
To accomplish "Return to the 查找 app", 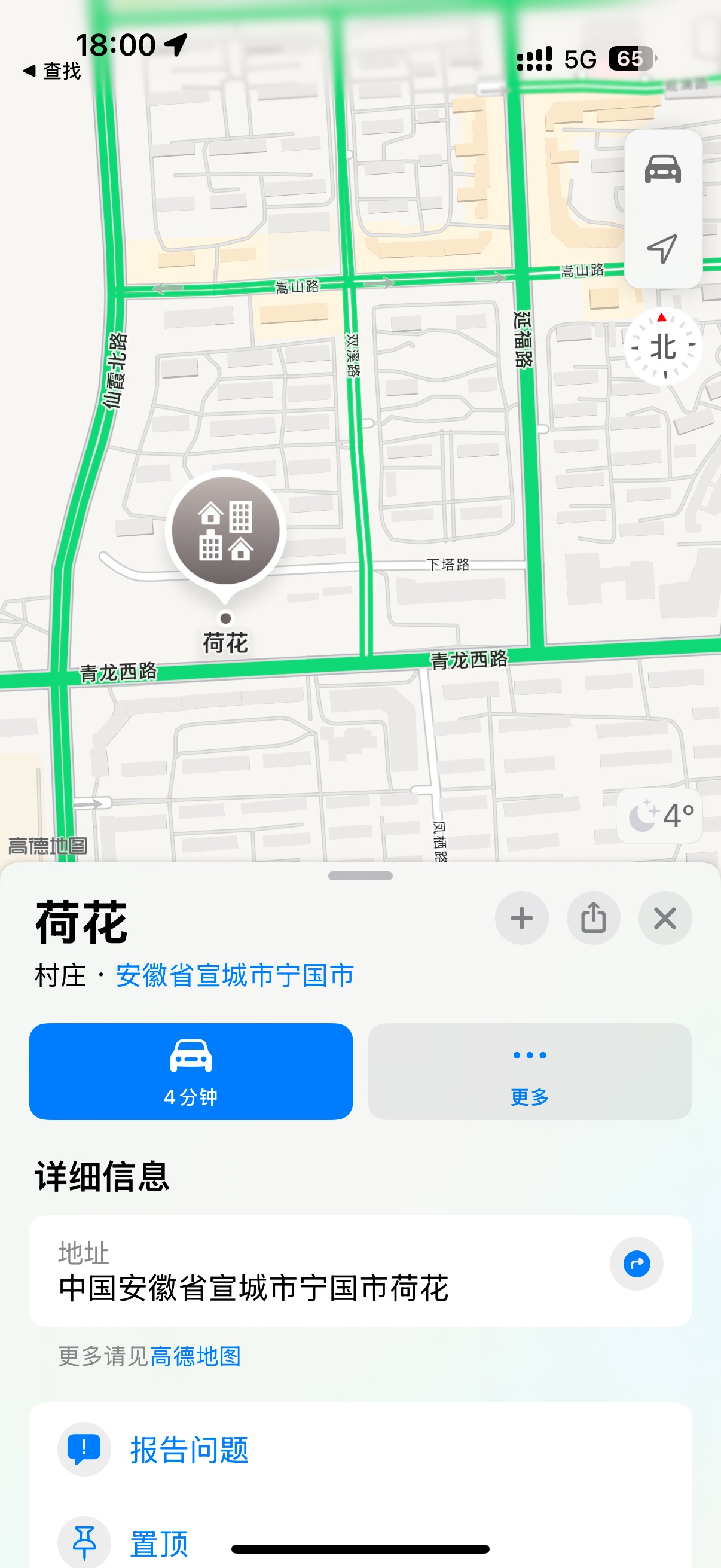I will coord(52,71).
